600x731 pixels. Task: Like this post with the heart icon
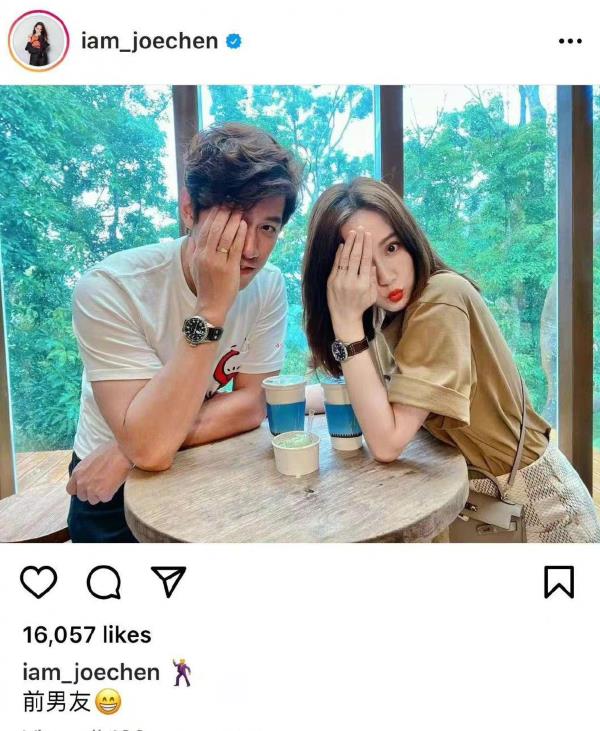[x=39, y=581]
